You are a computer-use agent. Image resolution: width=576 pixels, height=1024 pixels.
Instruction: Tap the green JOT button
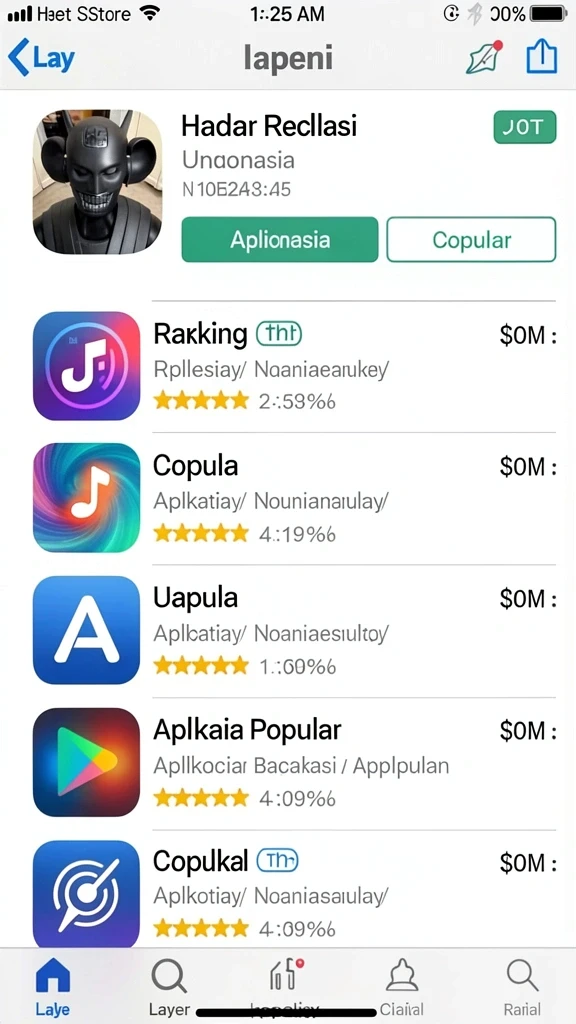525,127
